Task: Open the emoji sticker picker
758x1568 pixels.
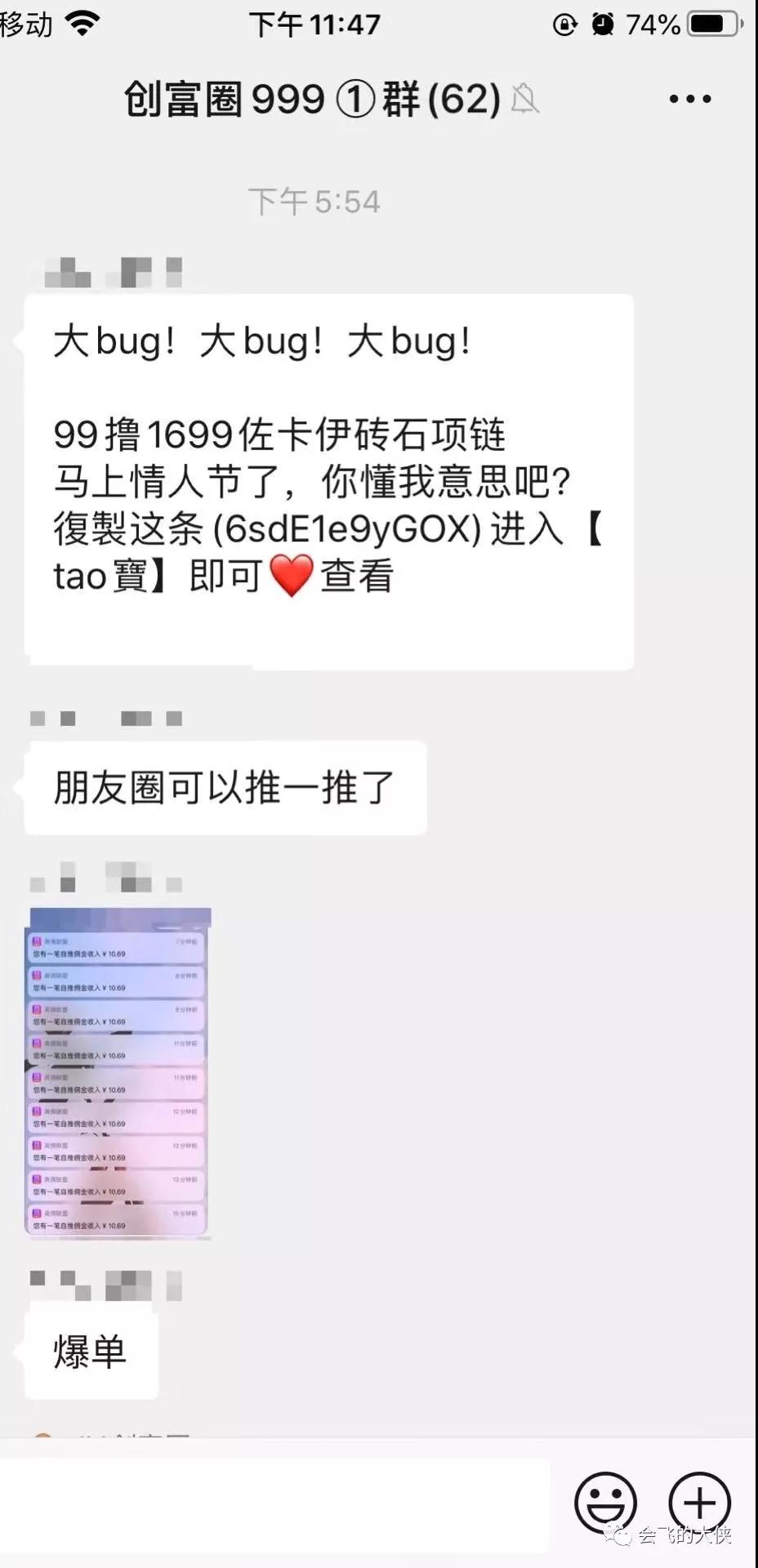Action: [605, 1503]
